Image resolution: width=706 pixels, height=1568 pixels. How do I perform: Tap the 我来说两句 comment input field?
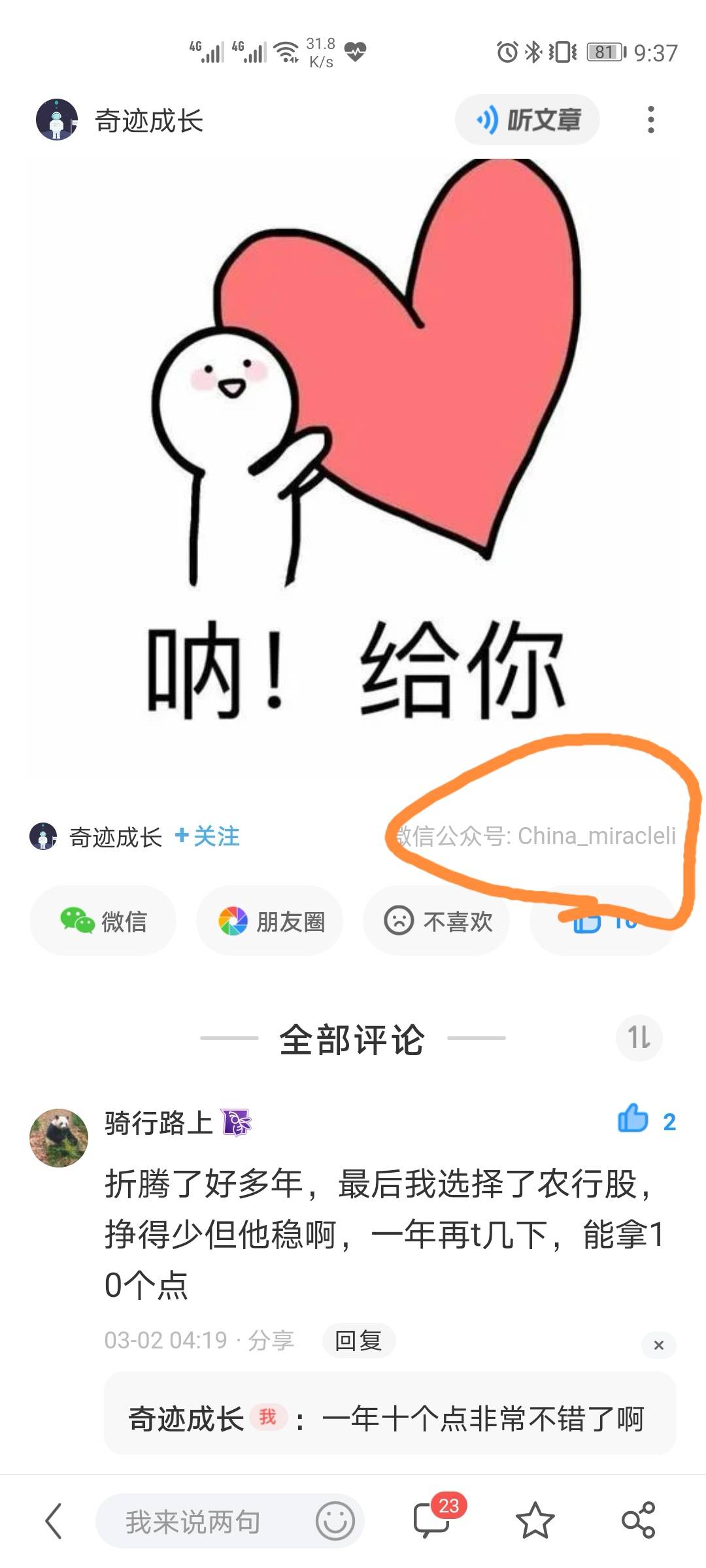[x=203, y=1521]
